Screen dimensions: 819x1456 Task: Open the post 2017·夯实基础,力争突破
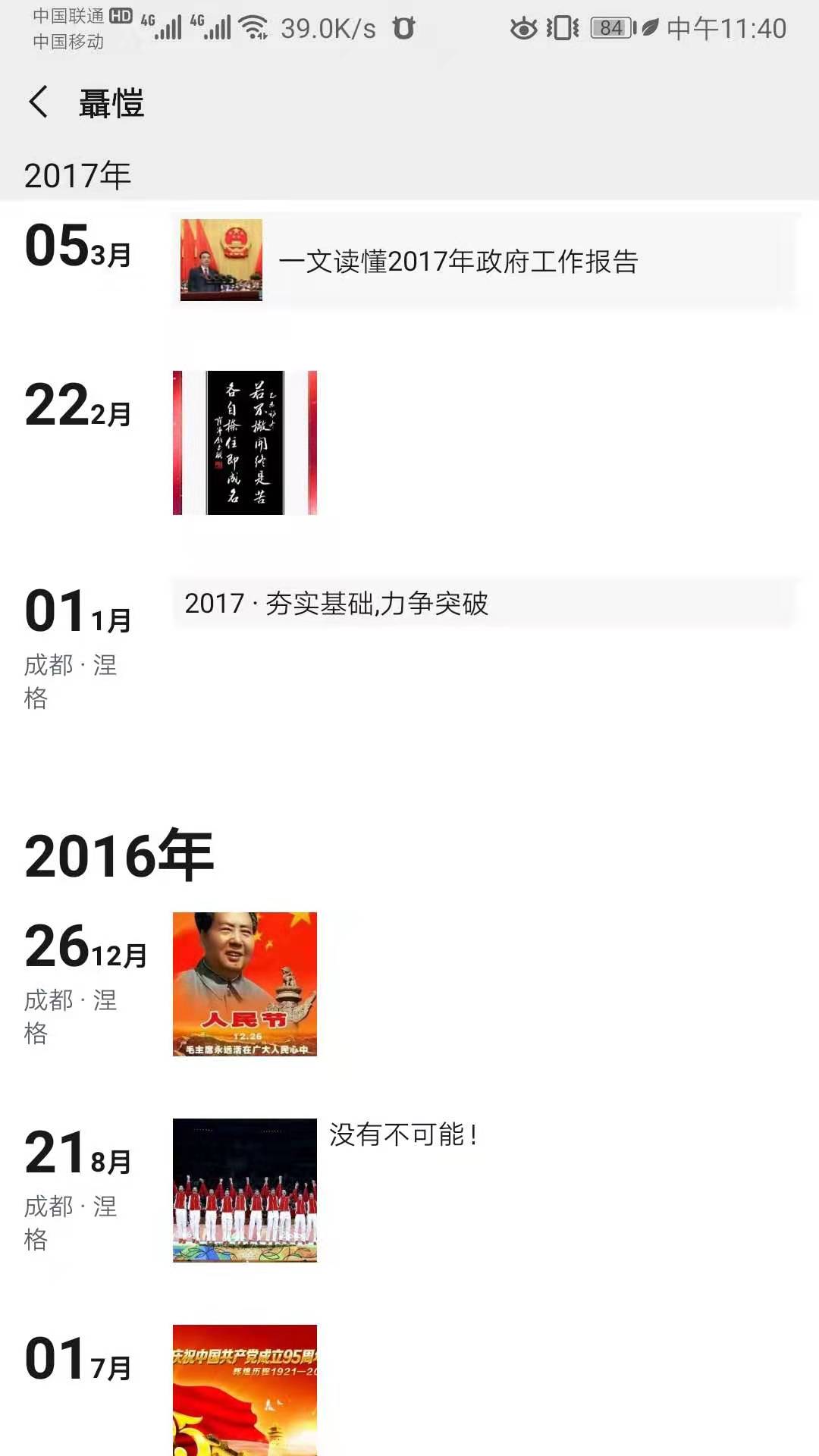click(x=485, y=604)
